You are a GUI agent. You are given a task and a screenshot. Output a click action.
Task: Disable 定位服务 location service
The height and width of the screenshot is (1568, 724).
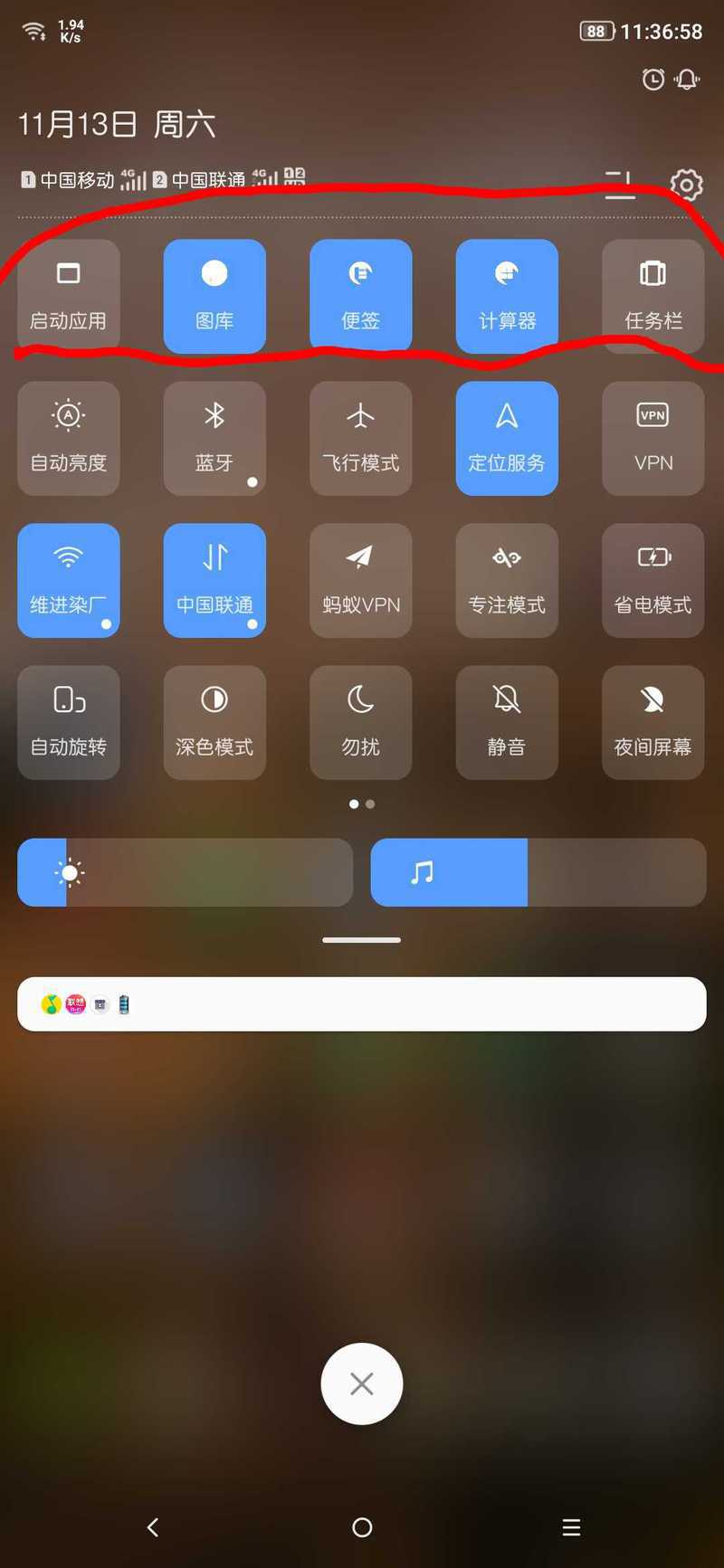point(507,438)
